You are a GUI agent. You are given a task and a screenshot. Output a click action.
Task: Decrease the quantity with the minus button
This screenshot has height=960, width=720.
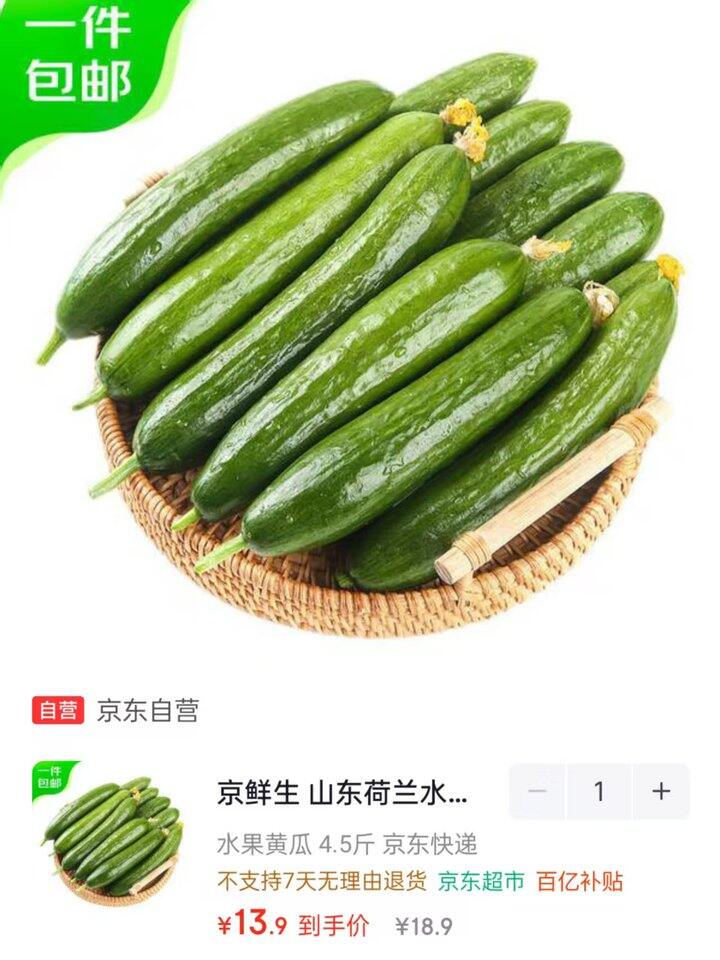click(538, 792)
